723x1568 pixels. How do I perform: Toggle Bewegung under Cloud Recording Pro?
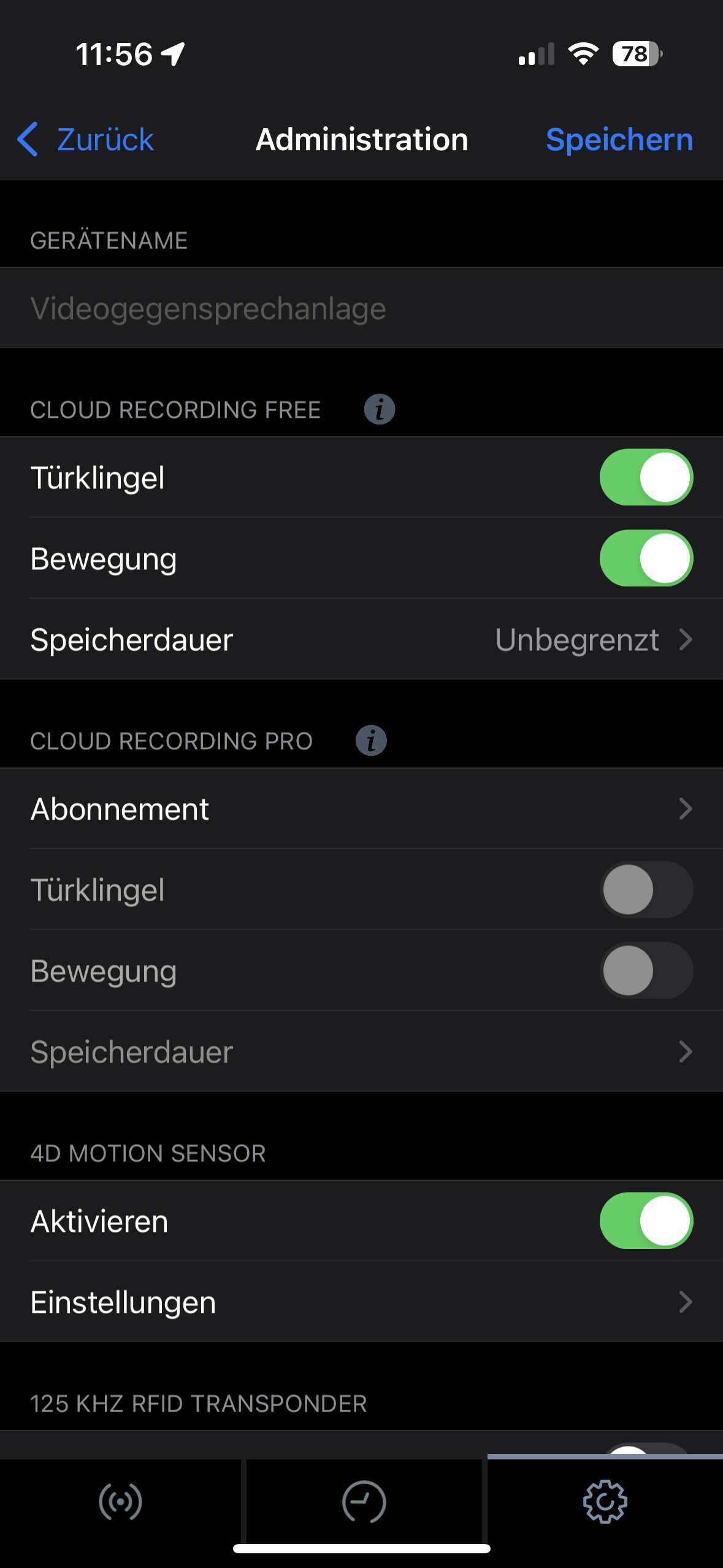646,970
